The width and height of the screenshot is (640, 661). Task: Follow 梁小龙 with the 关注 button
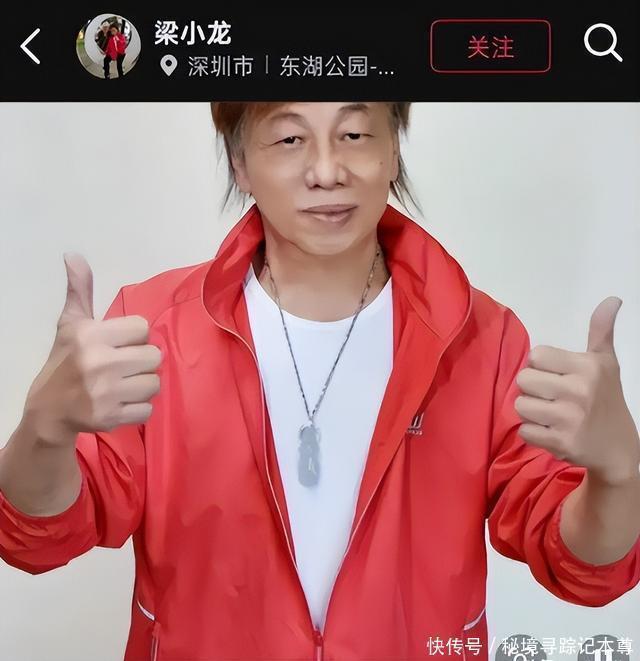(x=490, y=46)
